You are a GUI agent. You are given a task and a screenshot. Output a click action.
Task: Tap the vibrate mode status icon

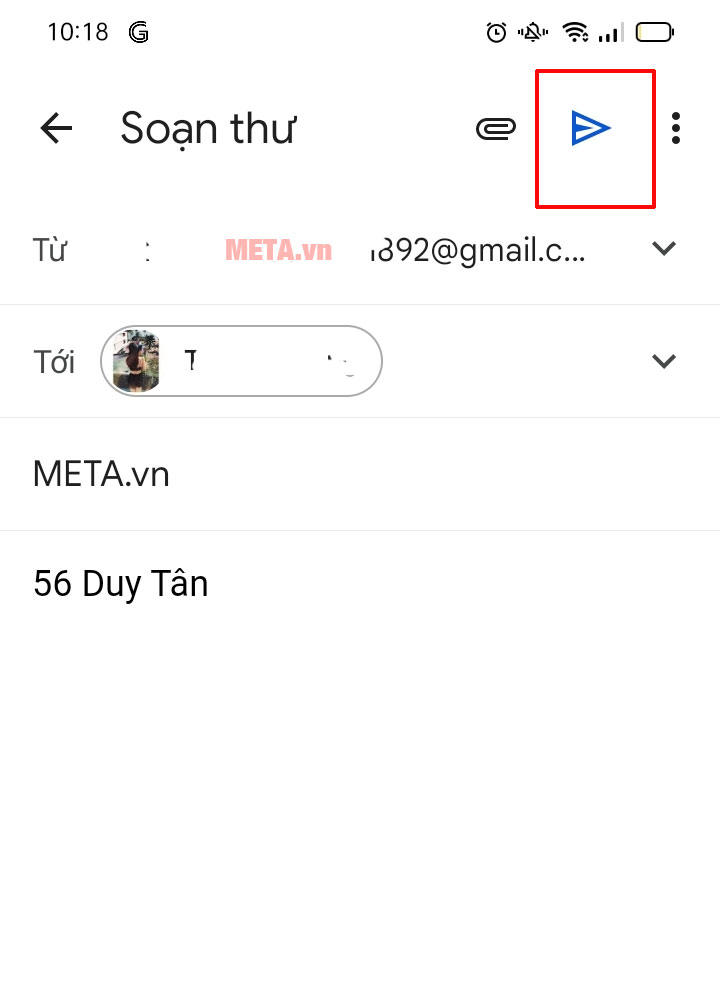[x=532, y=31]
